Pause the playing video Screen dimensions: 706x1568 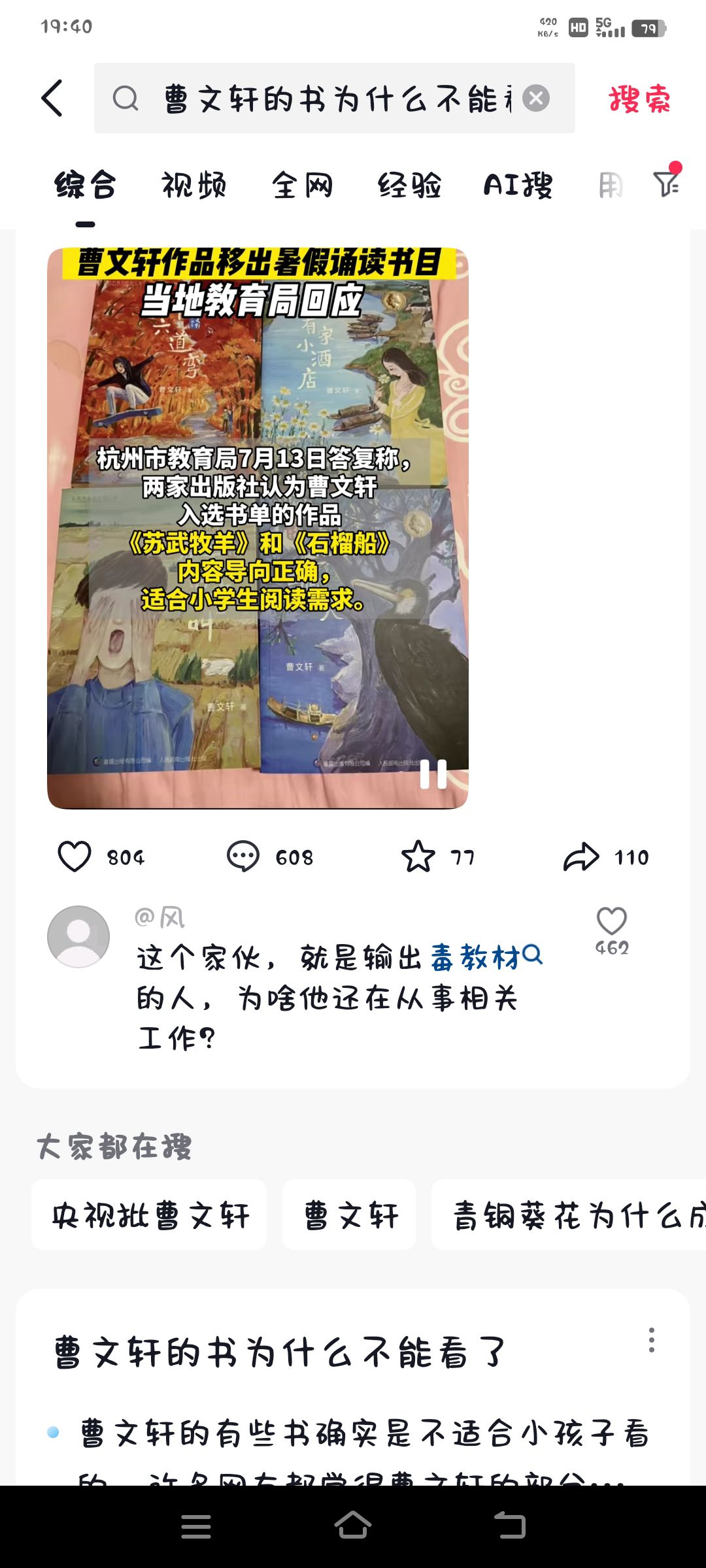(x=433, y=774)
